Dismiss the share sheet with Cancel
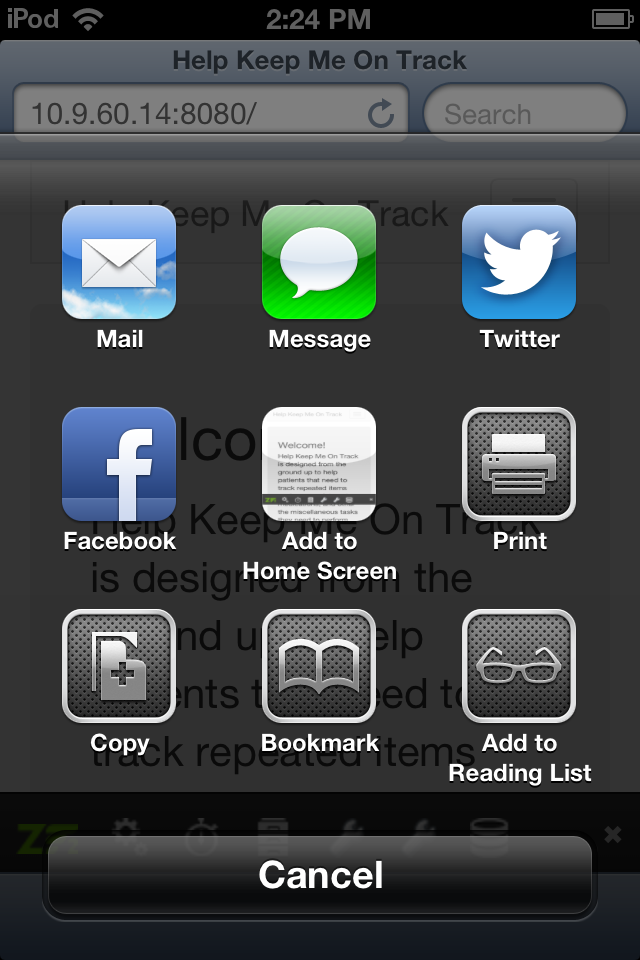The image size is (640, 960). tap(320, 875)
